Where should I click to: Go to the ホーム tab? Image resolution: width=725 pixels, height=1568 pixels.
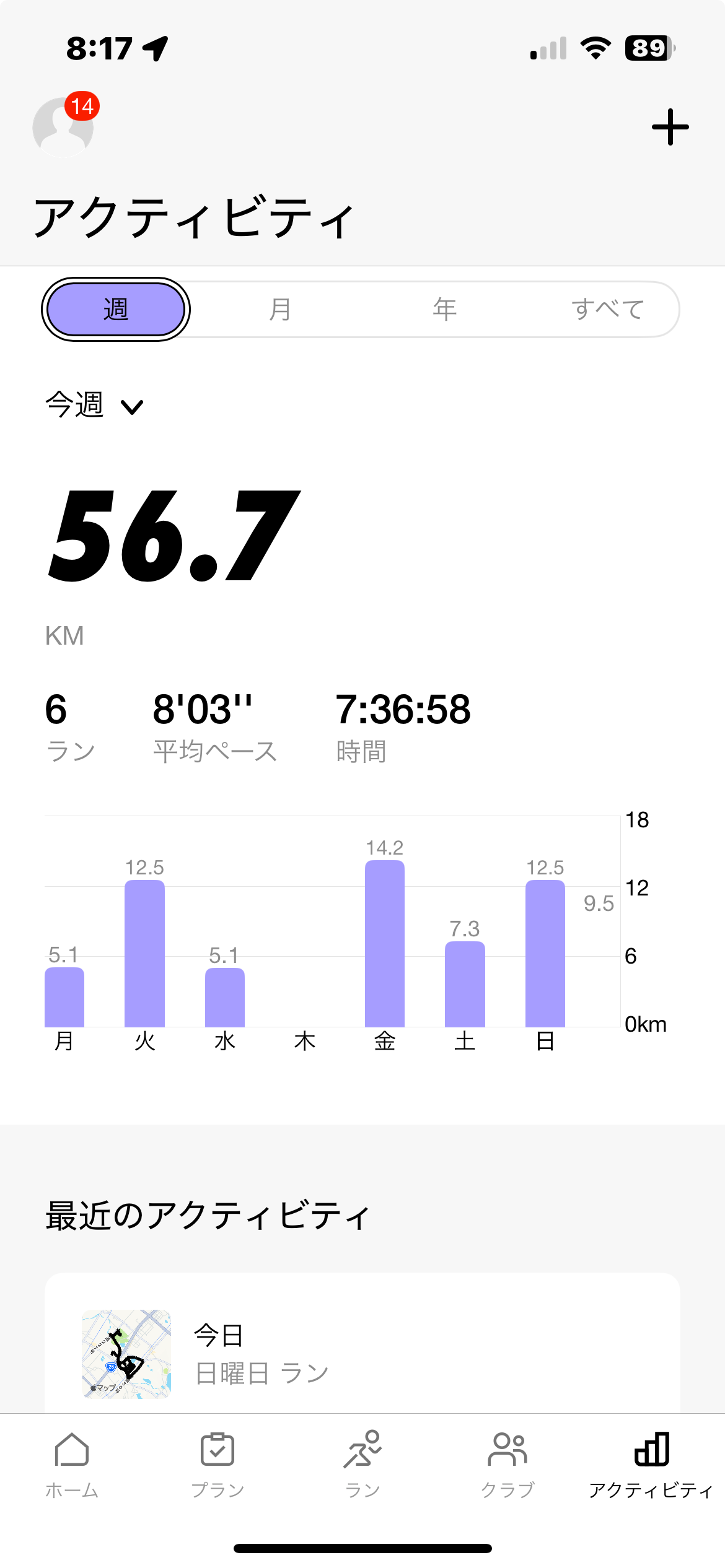[72, 1465]
